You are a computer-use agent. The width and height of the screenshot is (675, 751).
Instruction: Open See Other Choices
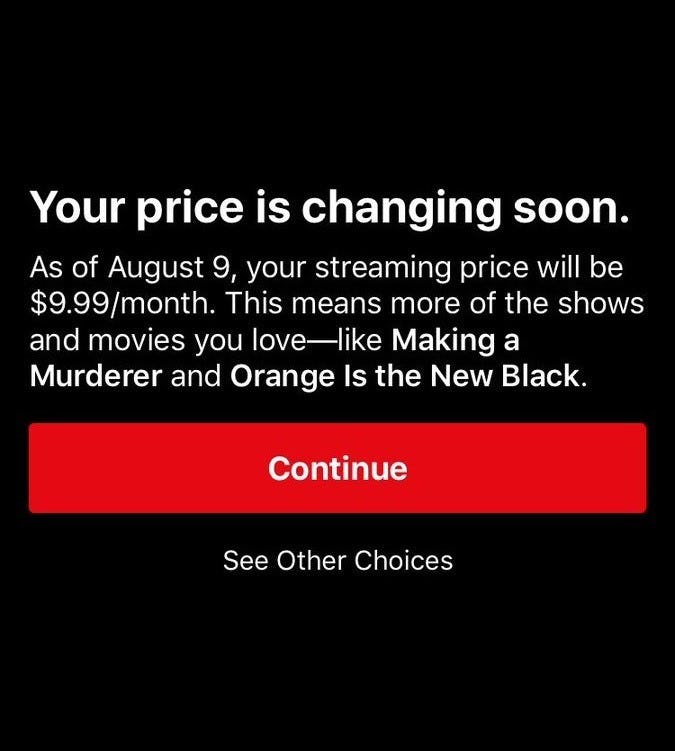(x=337, y=560)
